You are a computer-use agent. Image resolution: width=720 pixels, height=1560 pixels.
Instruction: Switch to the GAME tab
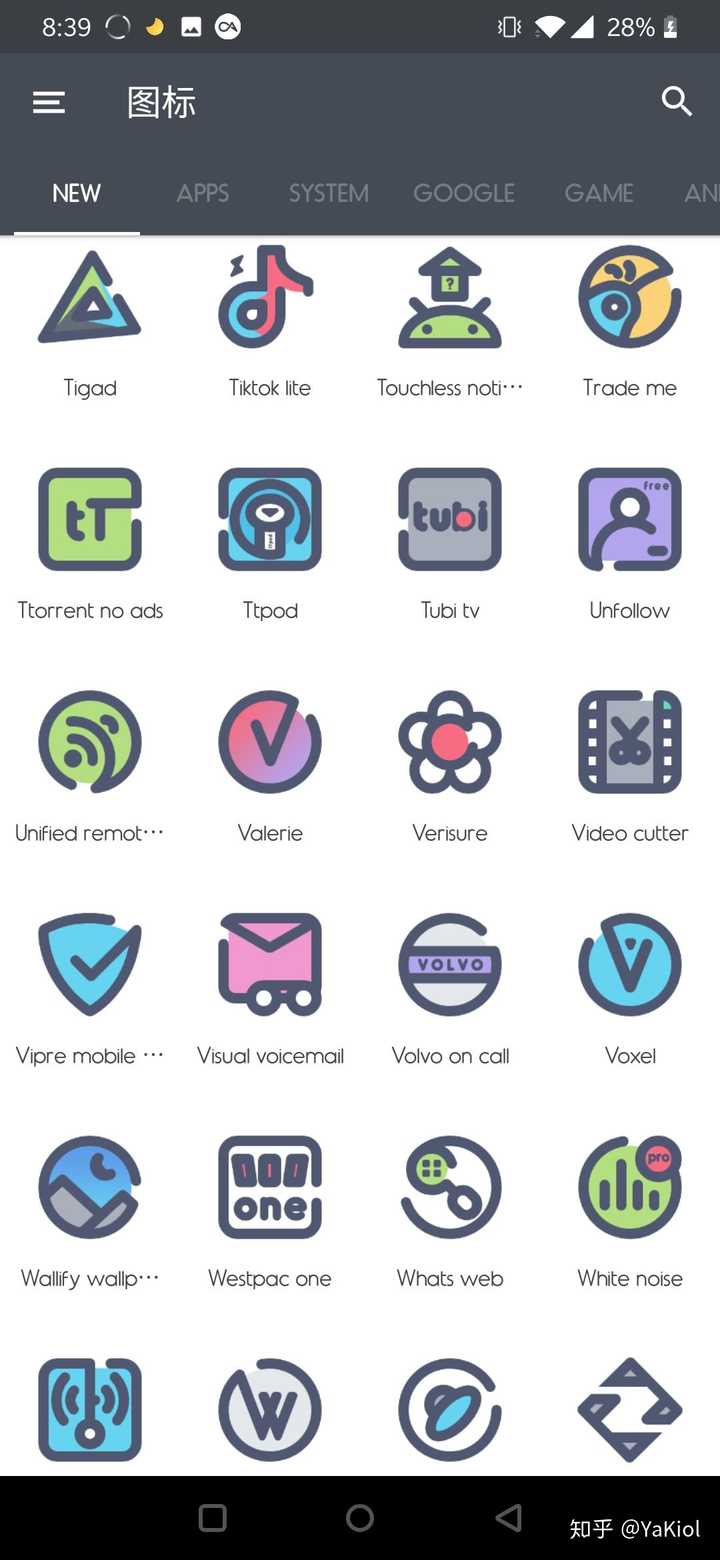pyautogui.click(x=598, y=193)
